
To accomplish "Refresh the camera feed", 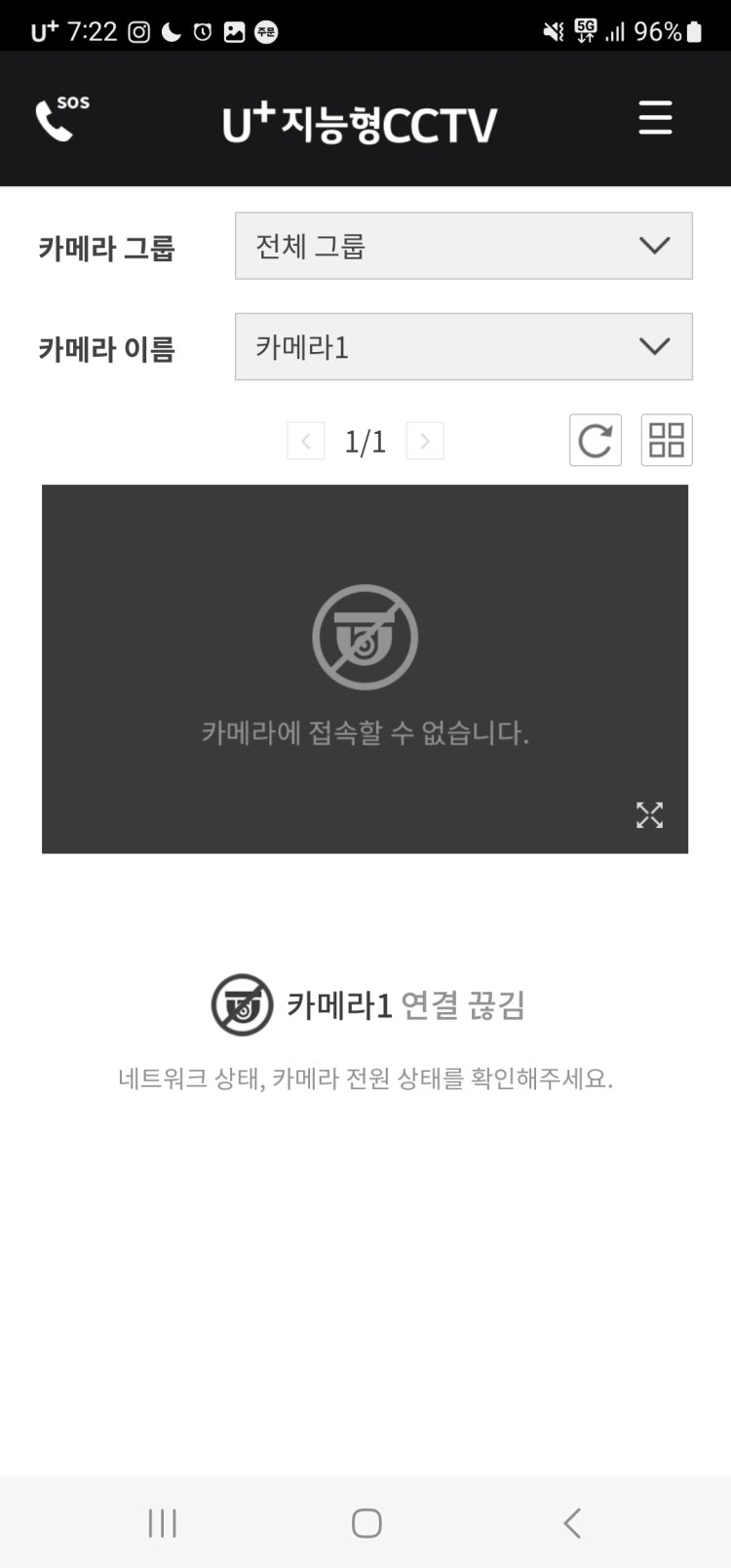I will [595, 440].
